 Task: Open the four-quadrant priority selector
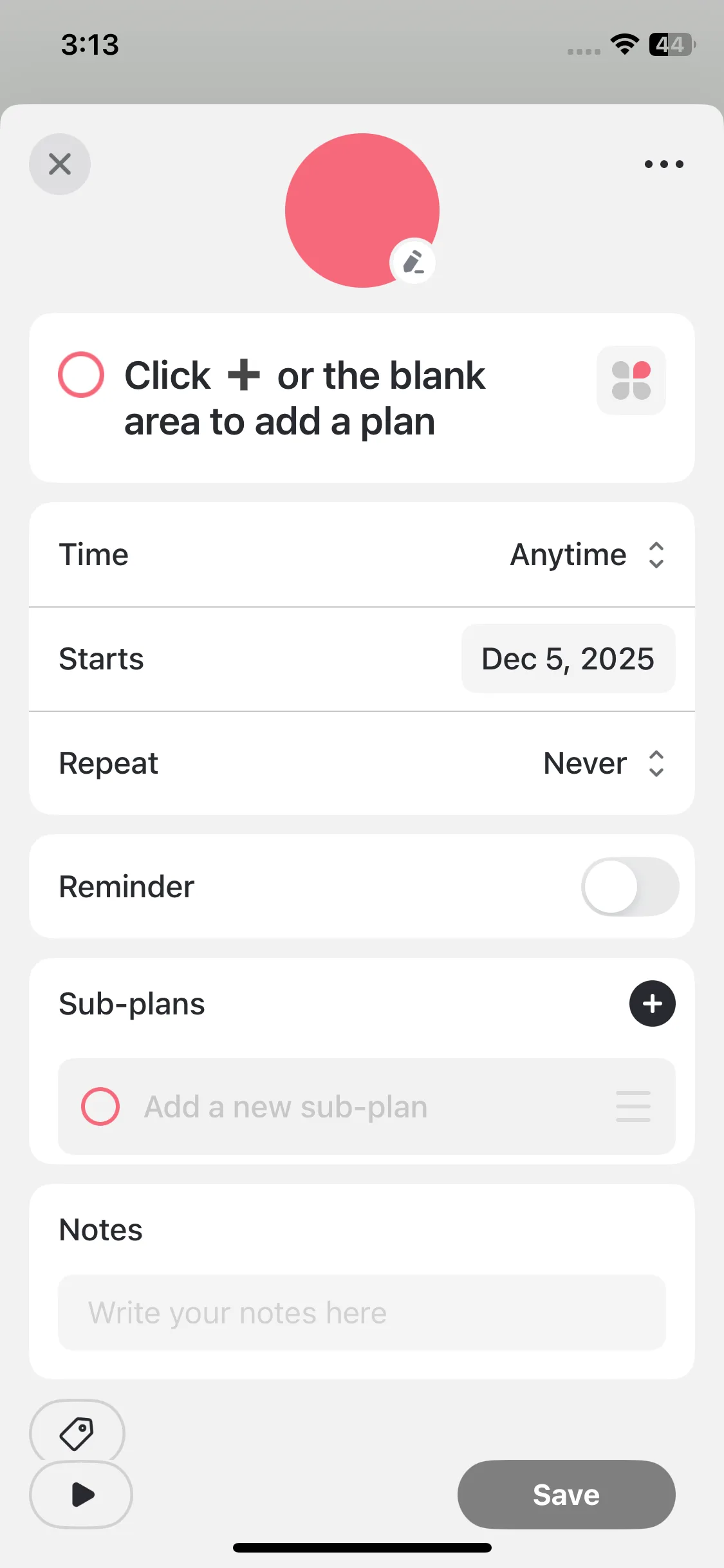click(631, 380)
